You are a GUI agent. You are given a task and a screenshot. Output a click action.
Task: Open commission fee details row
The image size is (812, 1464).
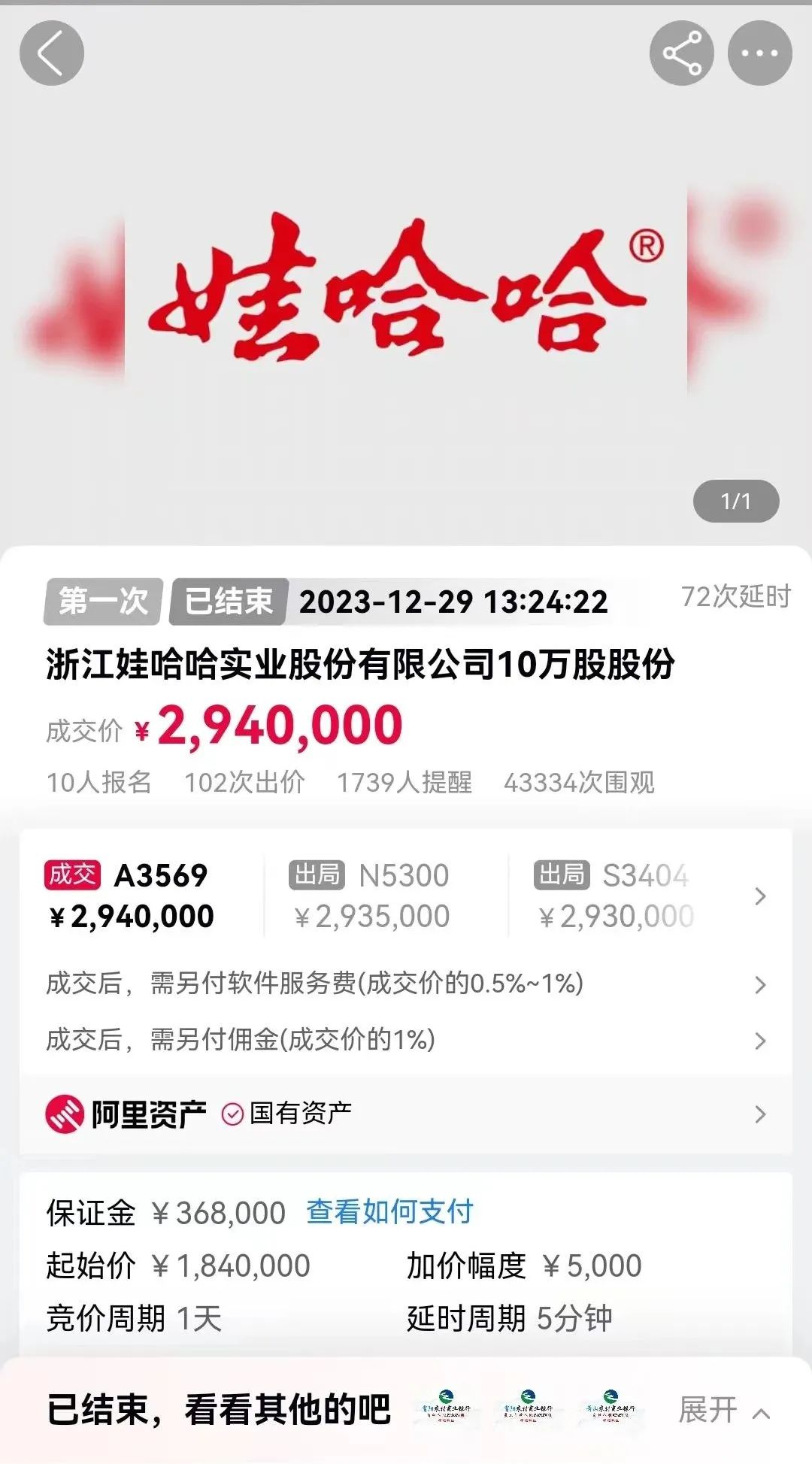click(x=406, y=1040)
